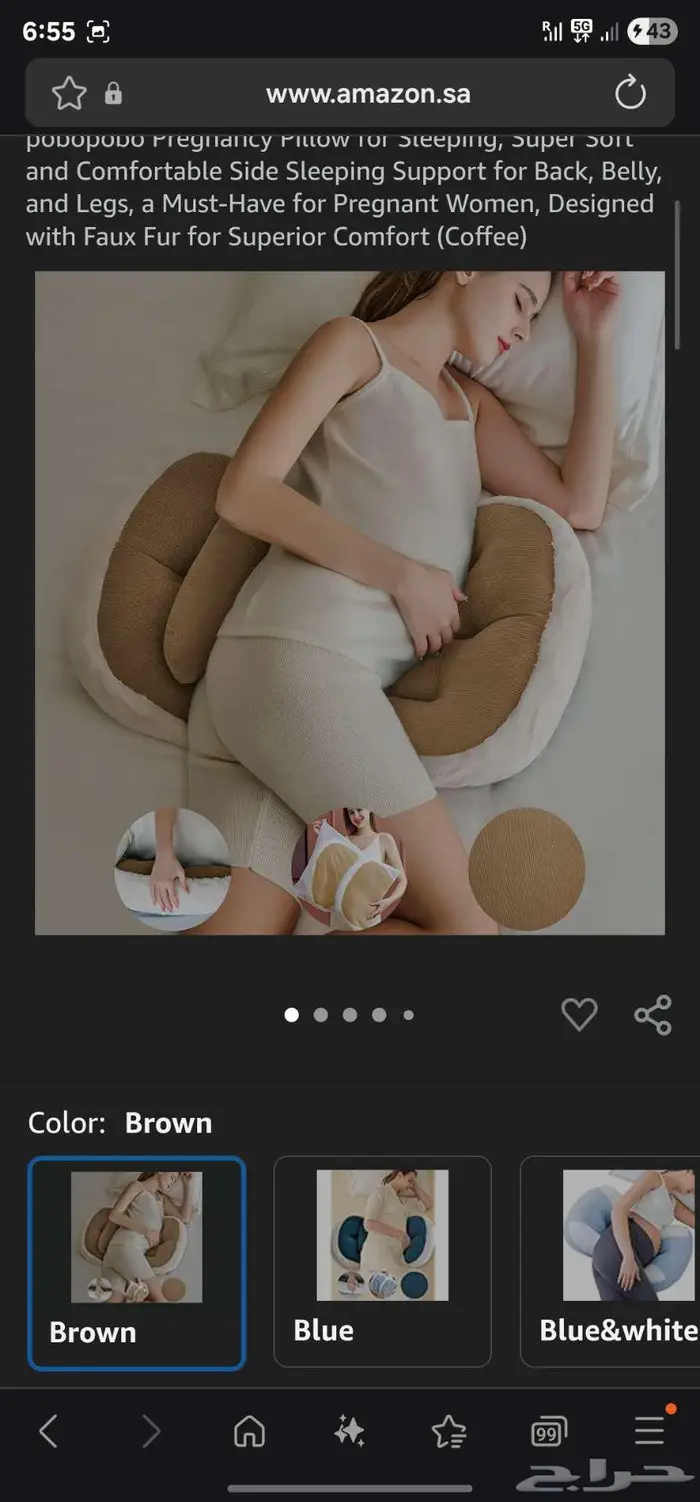
Task: Go to the browser home page
Action: 249,1432
